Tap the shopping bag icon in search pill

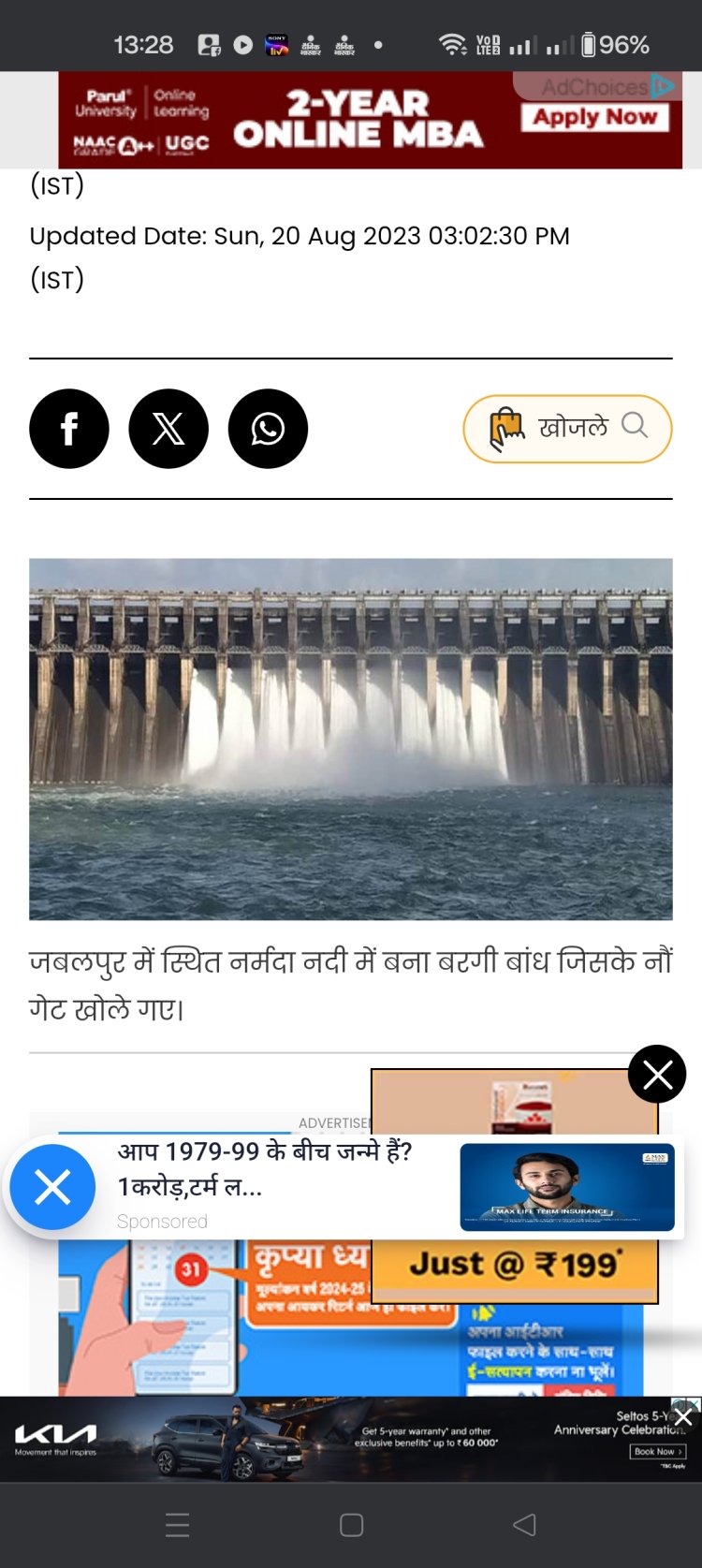coord(506,427)
